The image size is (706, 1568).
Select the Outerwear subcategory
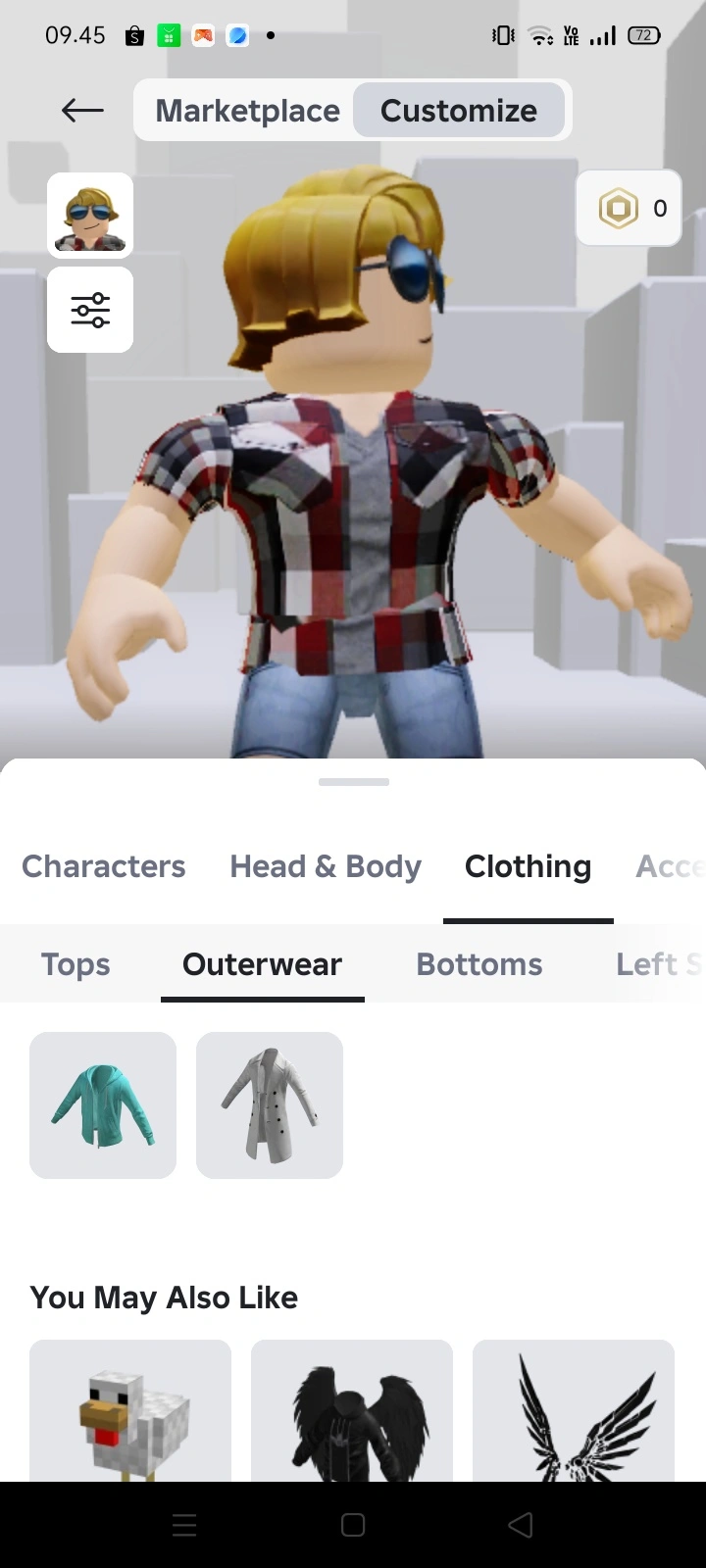(262, 964)
